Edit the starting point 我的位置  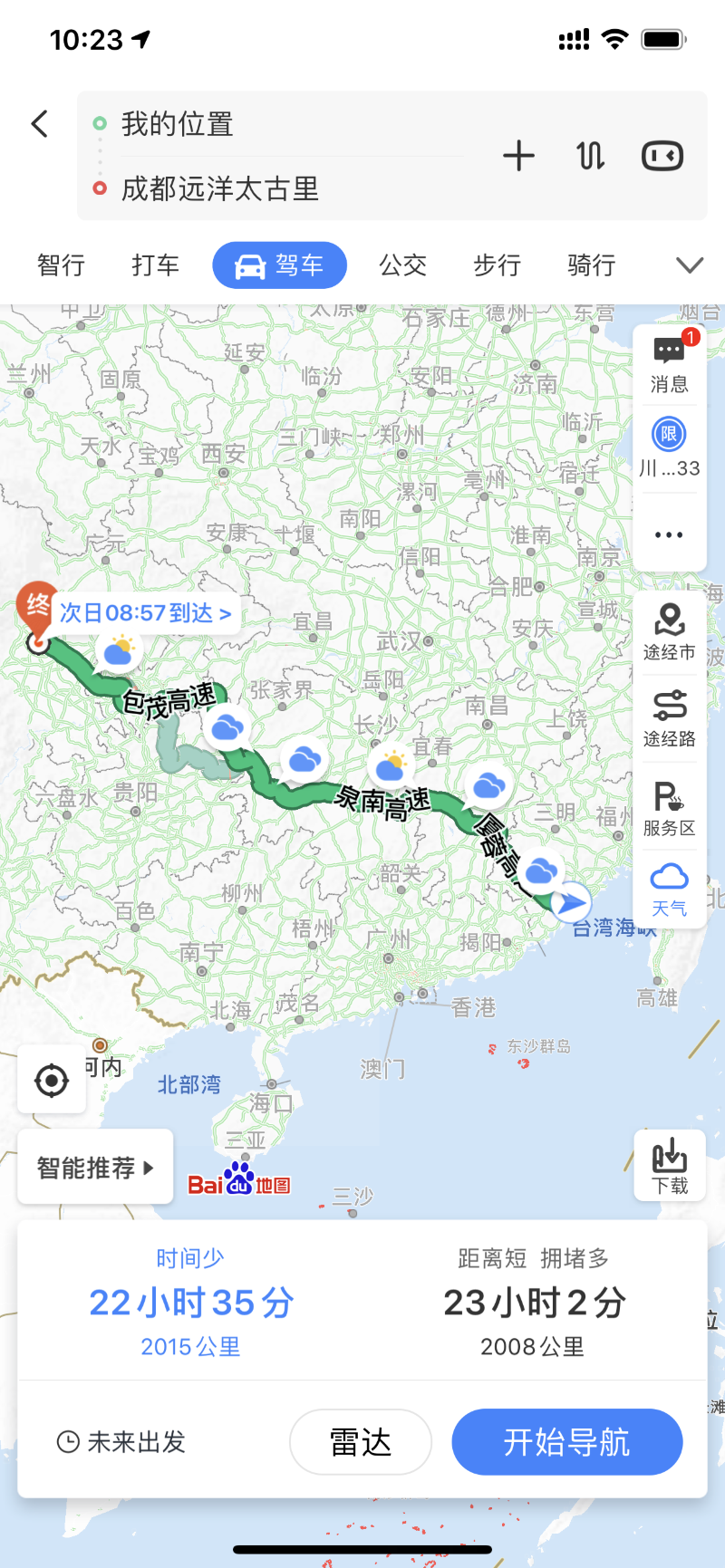(x=272, y=124)
